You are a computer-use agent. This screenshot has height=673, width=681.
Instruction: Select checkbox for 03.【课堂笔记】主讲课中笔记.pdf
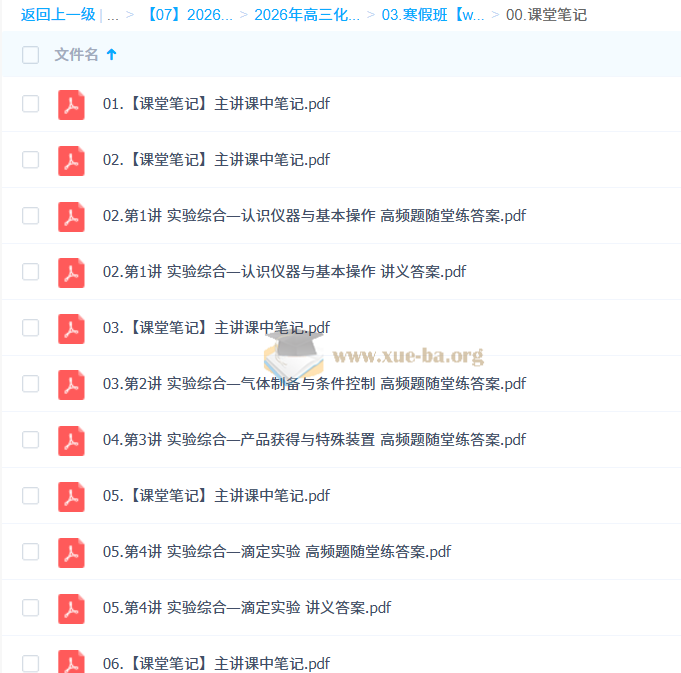tap(31, 328)
